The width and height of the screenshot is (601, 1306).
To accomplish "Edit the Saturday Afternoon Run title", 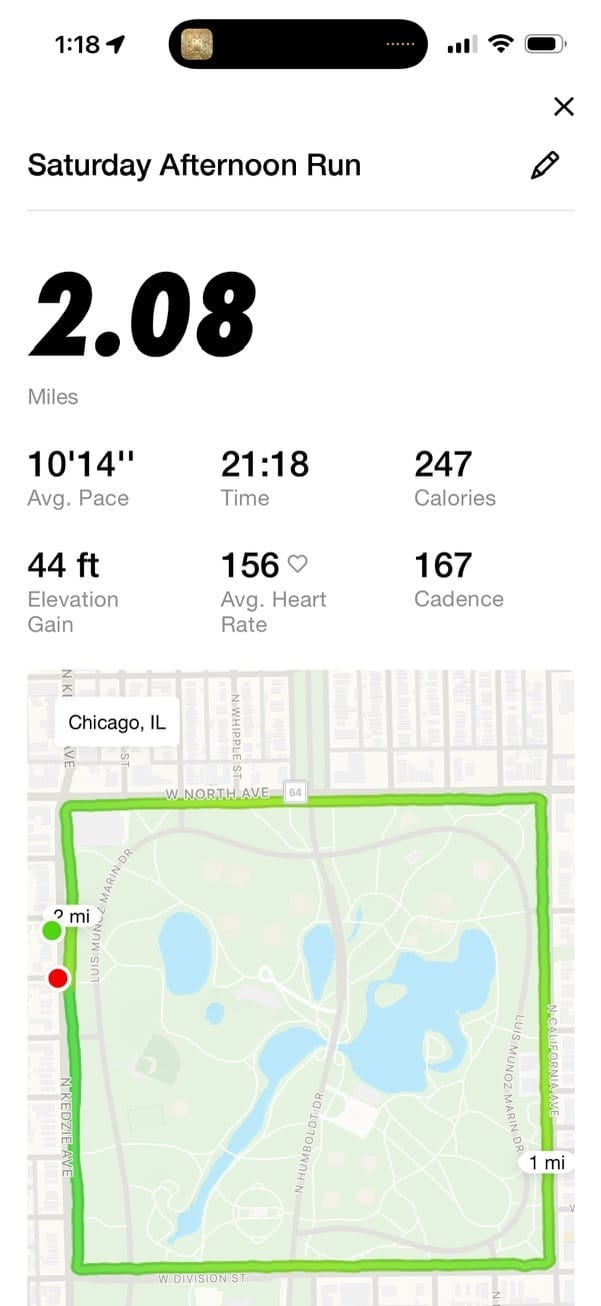I will pos(545,165).
